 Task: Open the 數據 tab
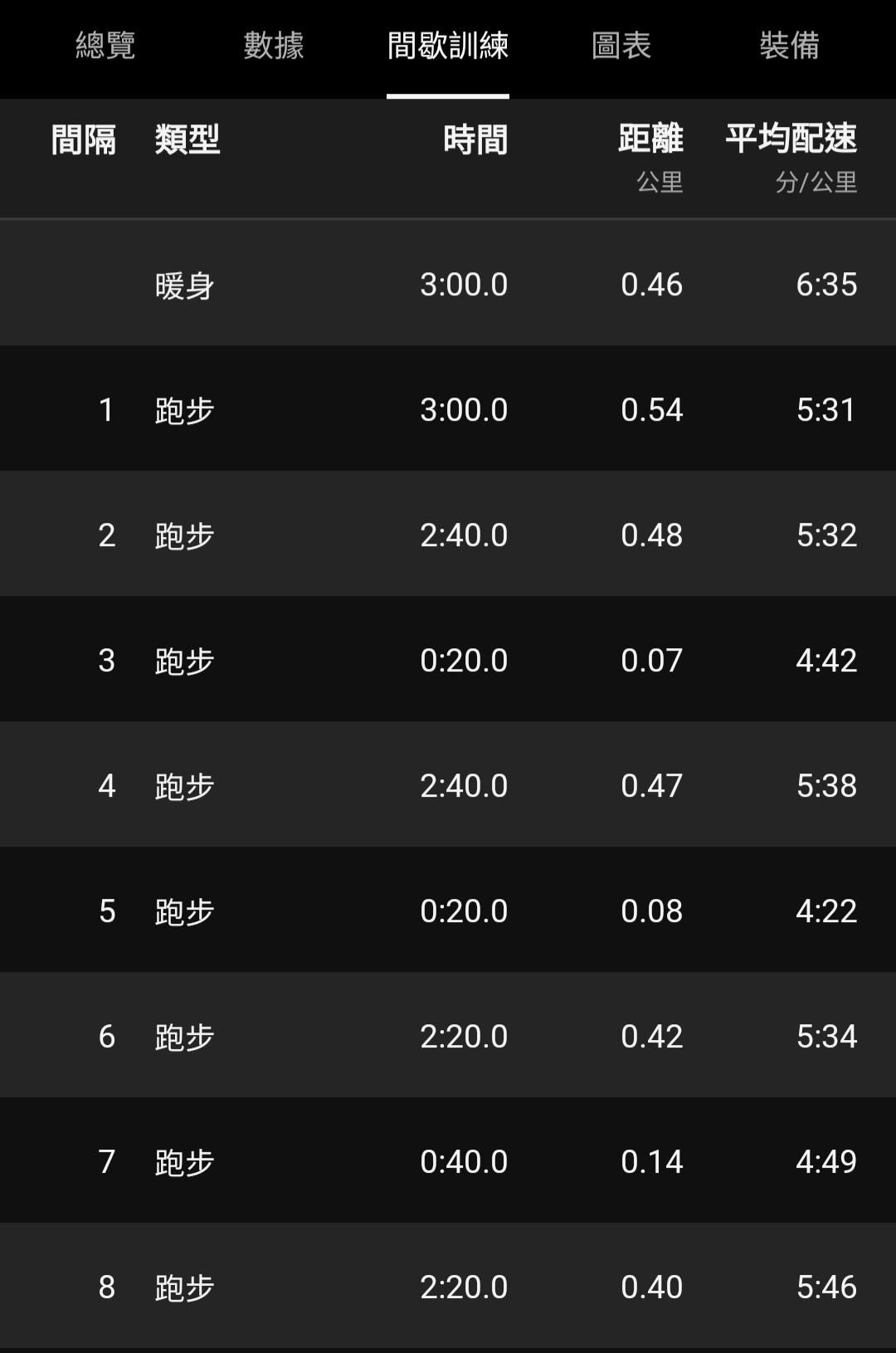(274, 46)
